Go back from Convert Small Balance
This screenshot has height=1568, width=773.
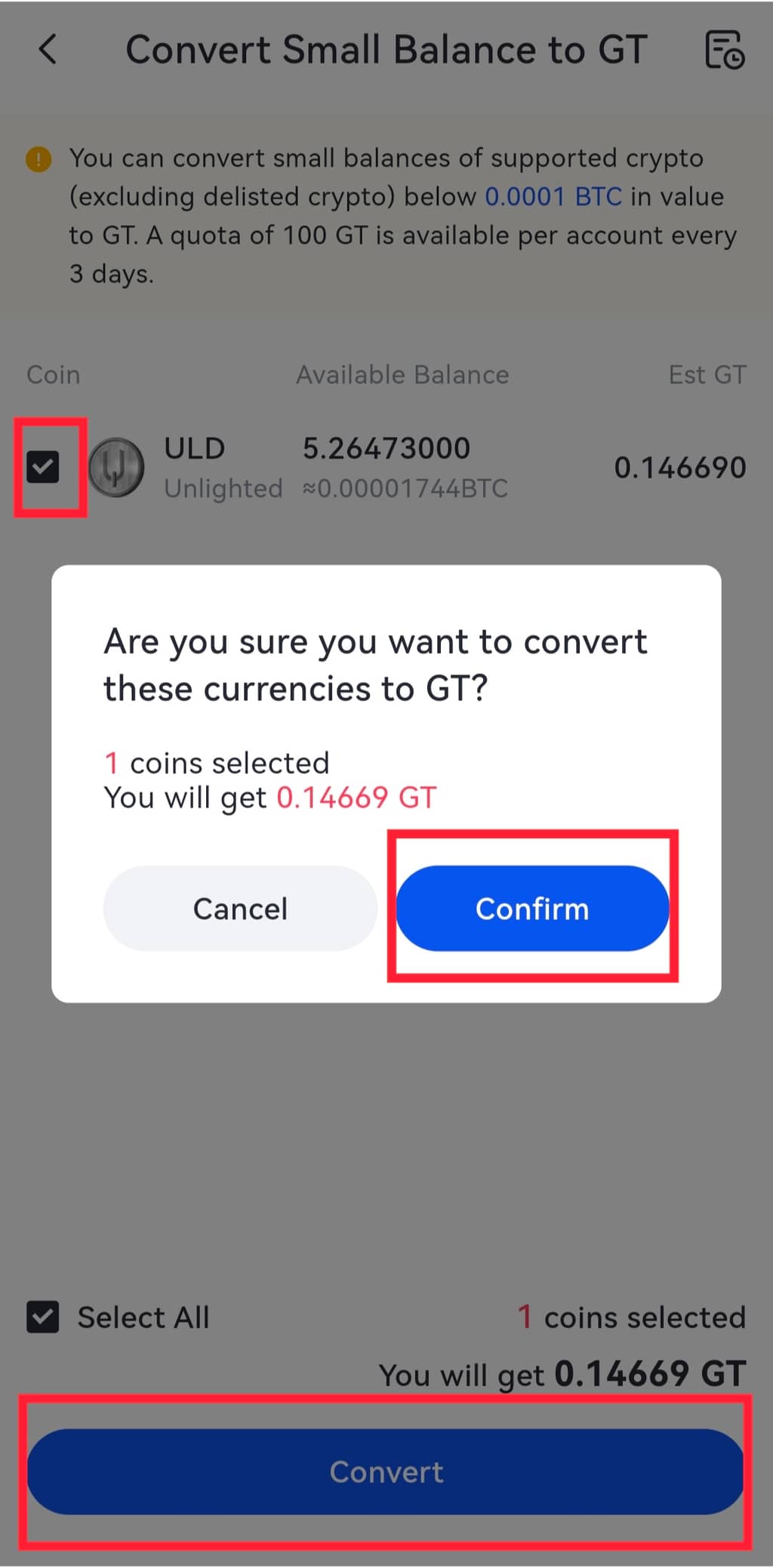pos(48,50)
